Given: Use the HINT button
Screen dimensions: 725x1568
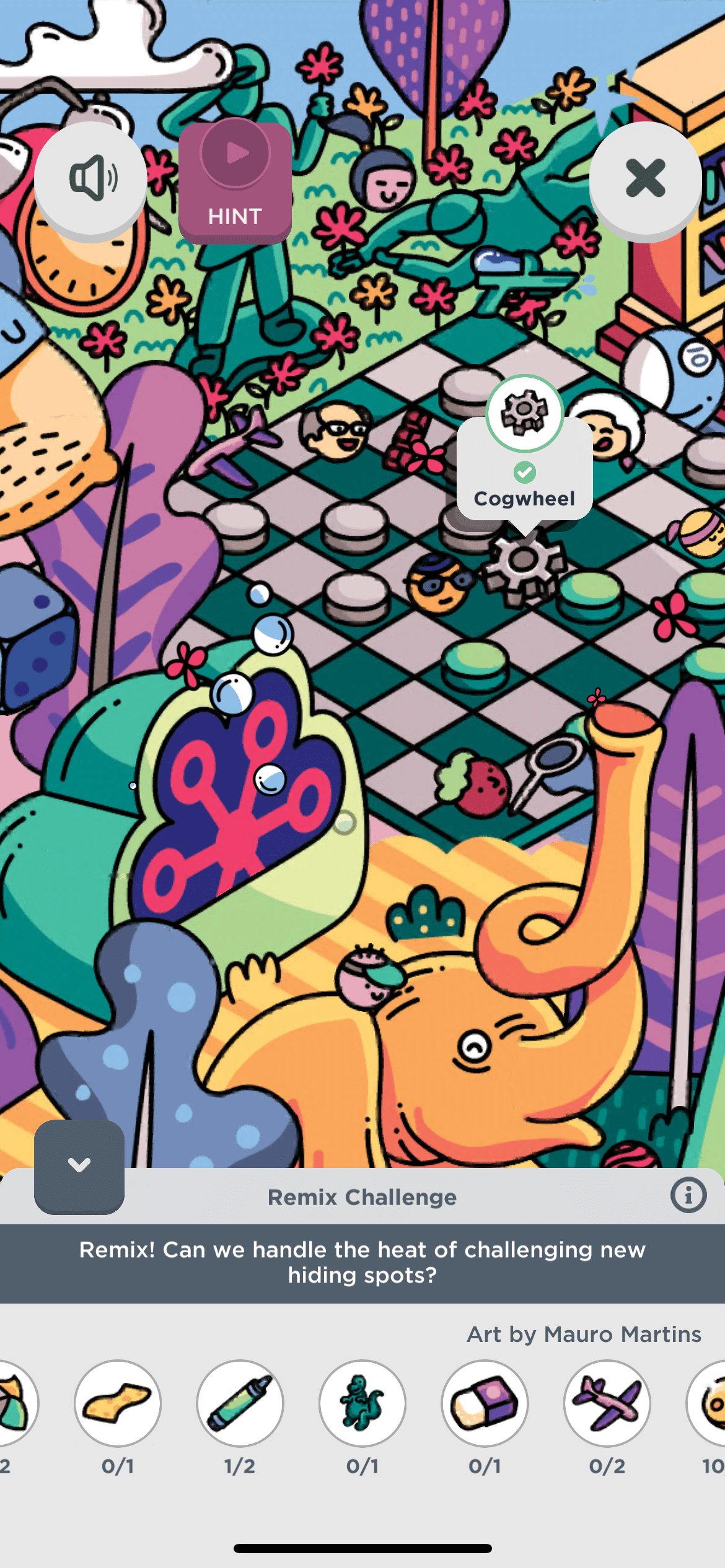Looking at the screenshot, I should click(x=235, y=181).
